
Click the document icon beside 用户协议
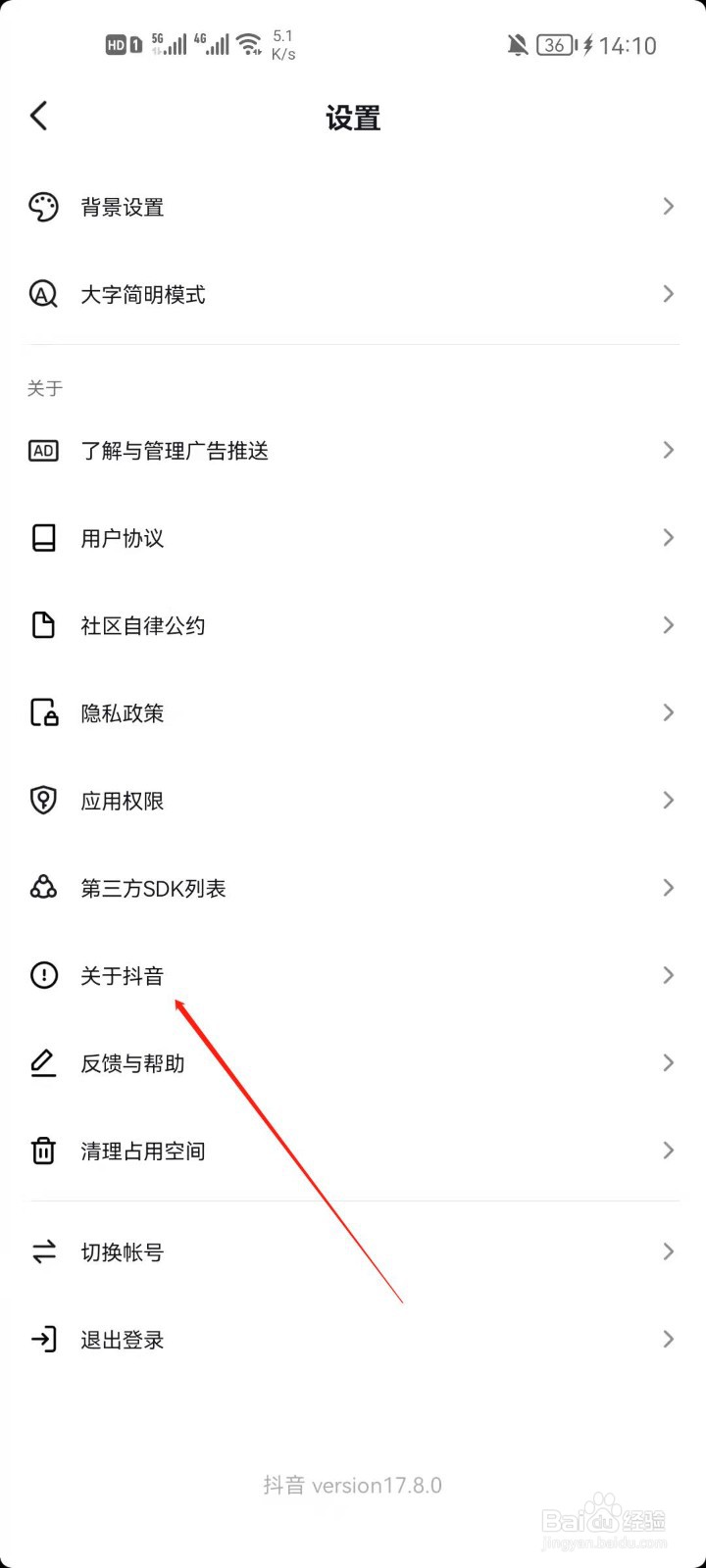[x=43, y=537]
